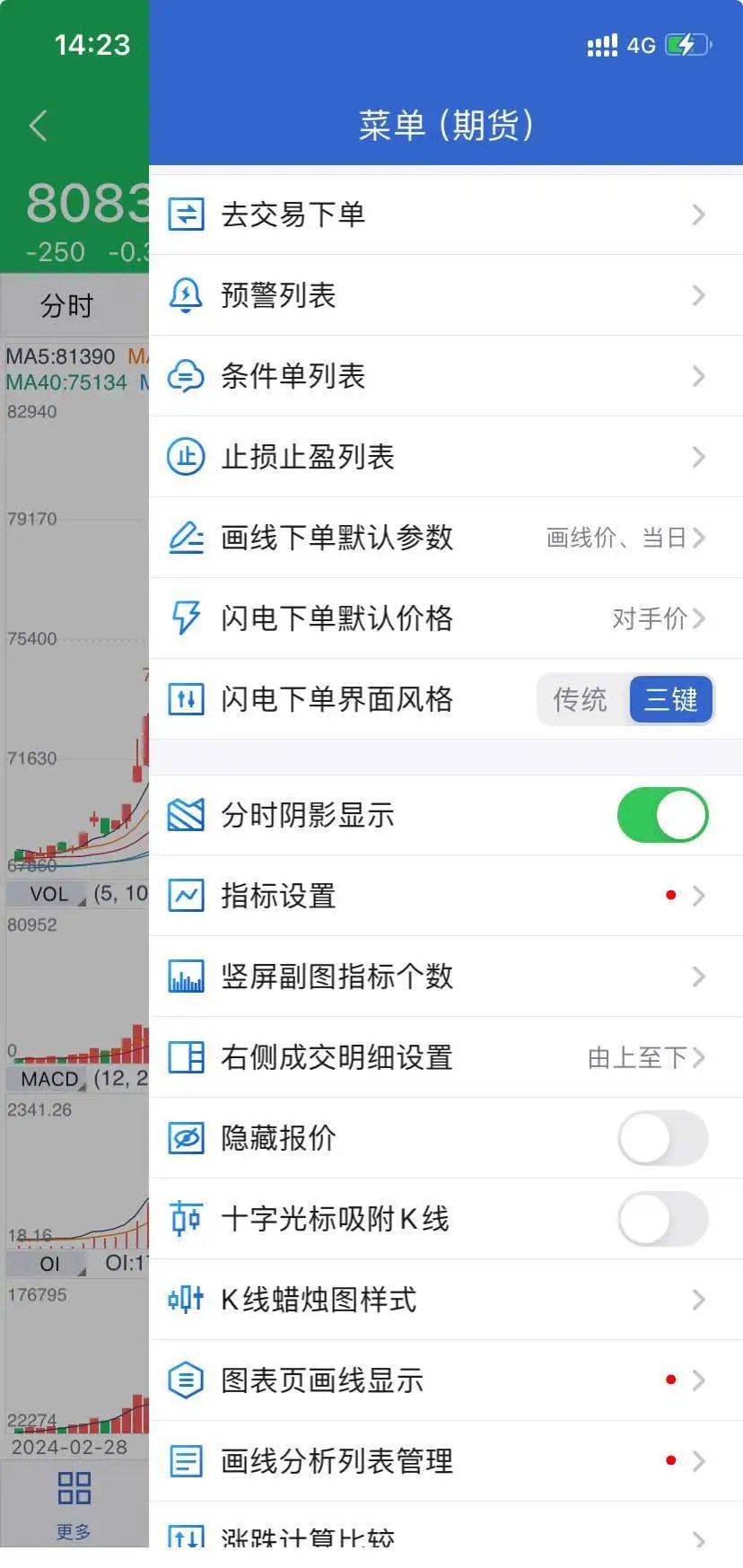Viewport: 743px width, 1568px height.
Task: Open 右侧成交明细设置
Action: 444,1057
